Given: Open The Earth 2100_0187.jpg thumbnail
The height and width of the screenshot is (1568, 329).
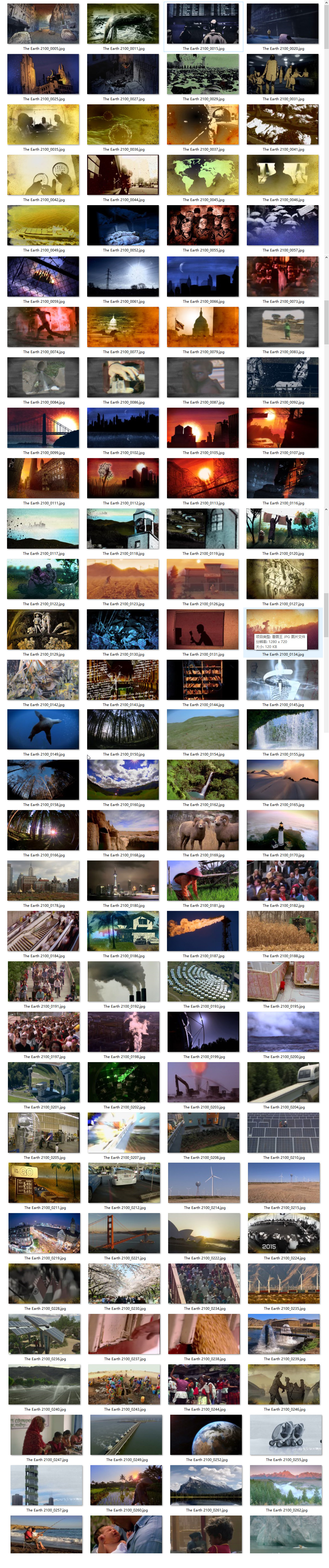Looking at the screenshot, I should click(x=203, y=931).
